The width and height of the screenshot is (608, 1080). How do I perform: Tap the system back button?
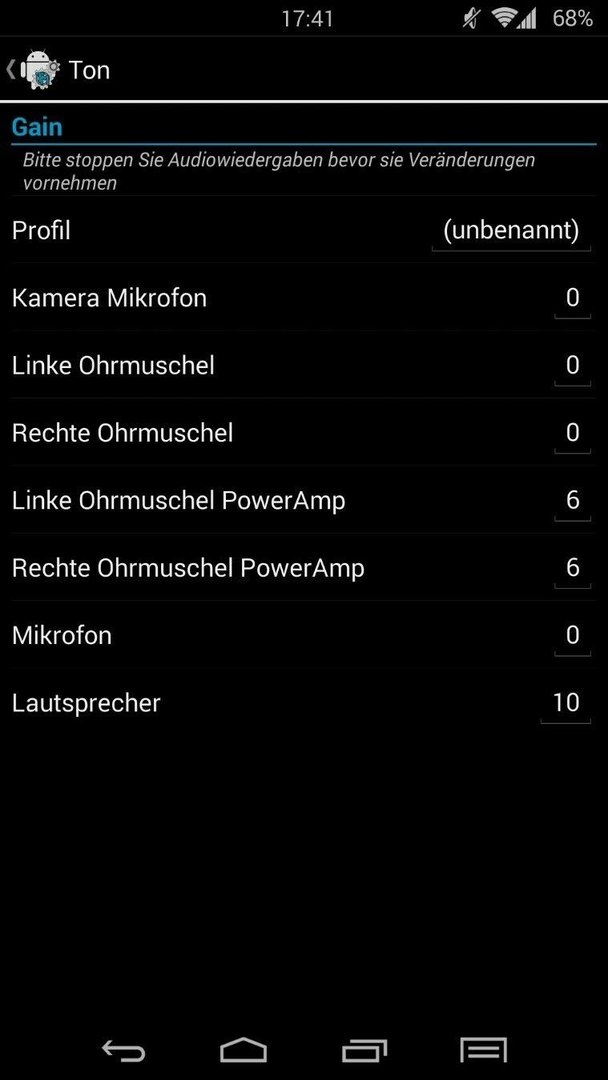click(x=124, y=1050)
